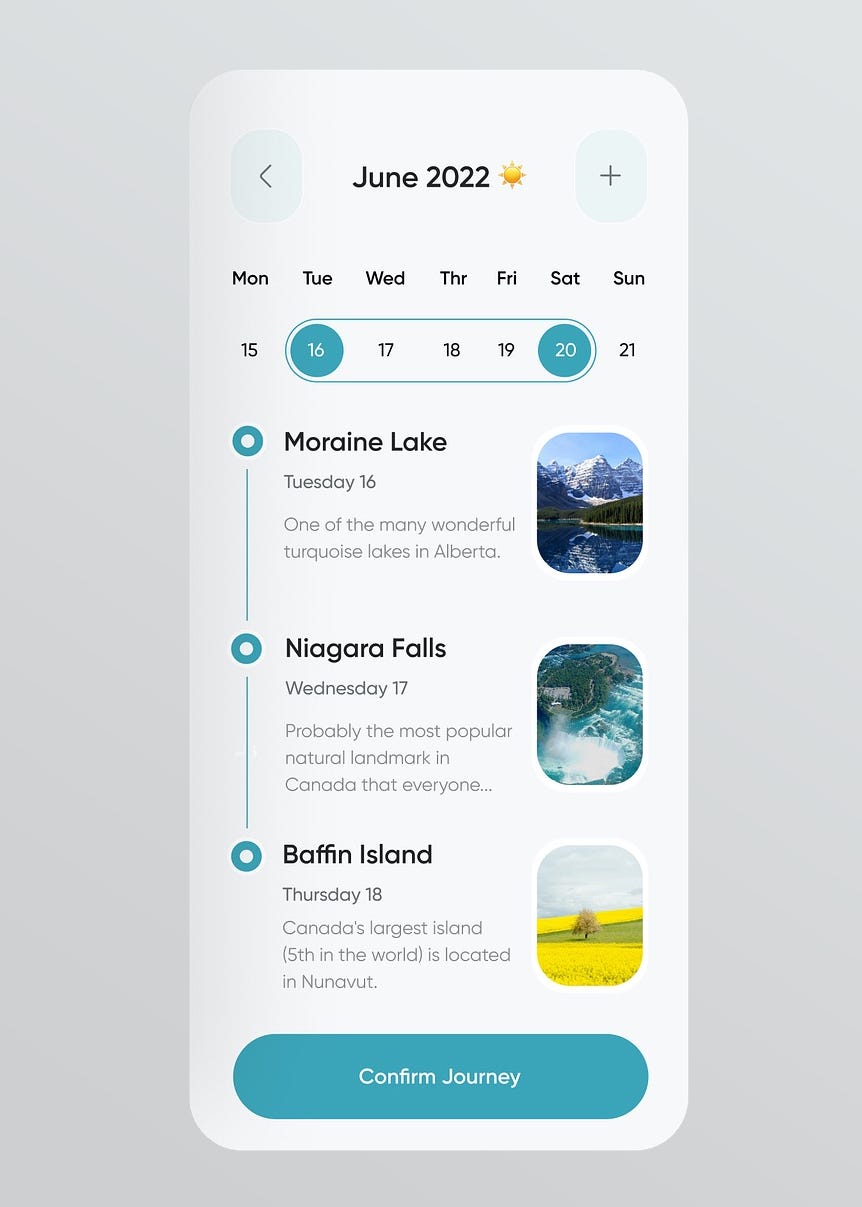Pick date 17 in the week row

click(x=386, y=350)
